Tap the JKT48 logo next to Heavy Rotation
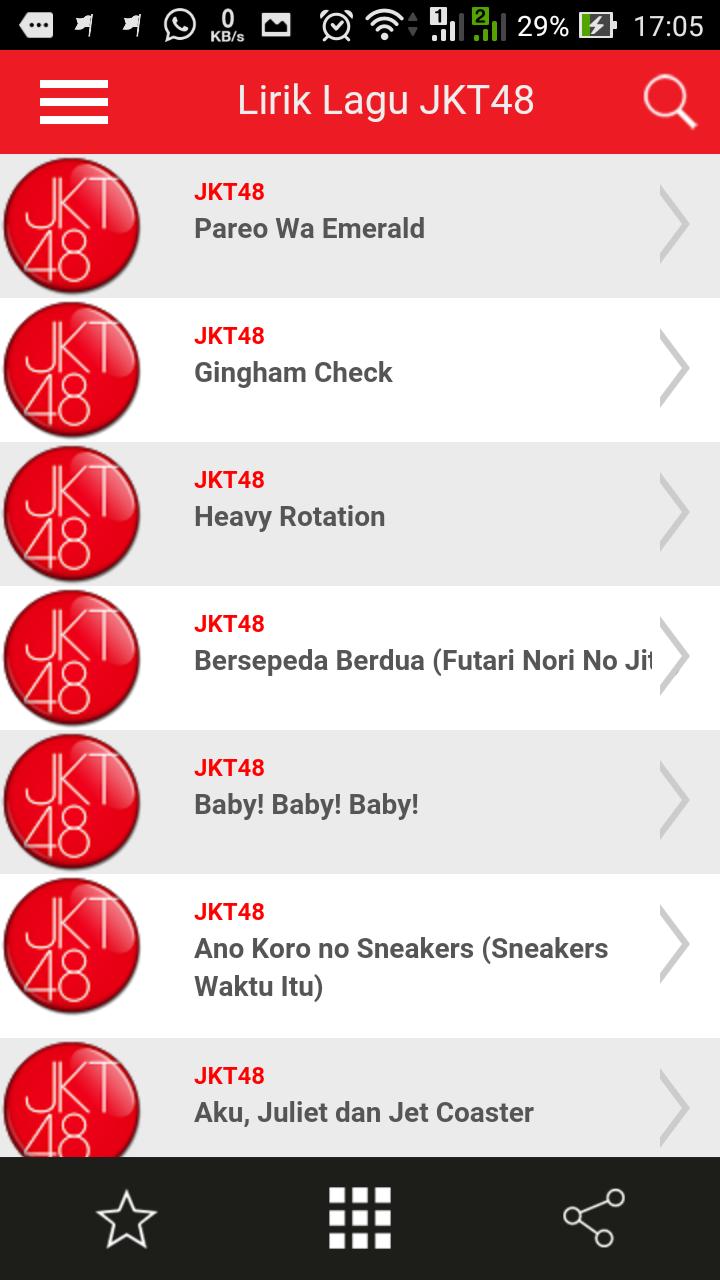This screenshot has width=720, height=1280. click(x=73, y=513)
